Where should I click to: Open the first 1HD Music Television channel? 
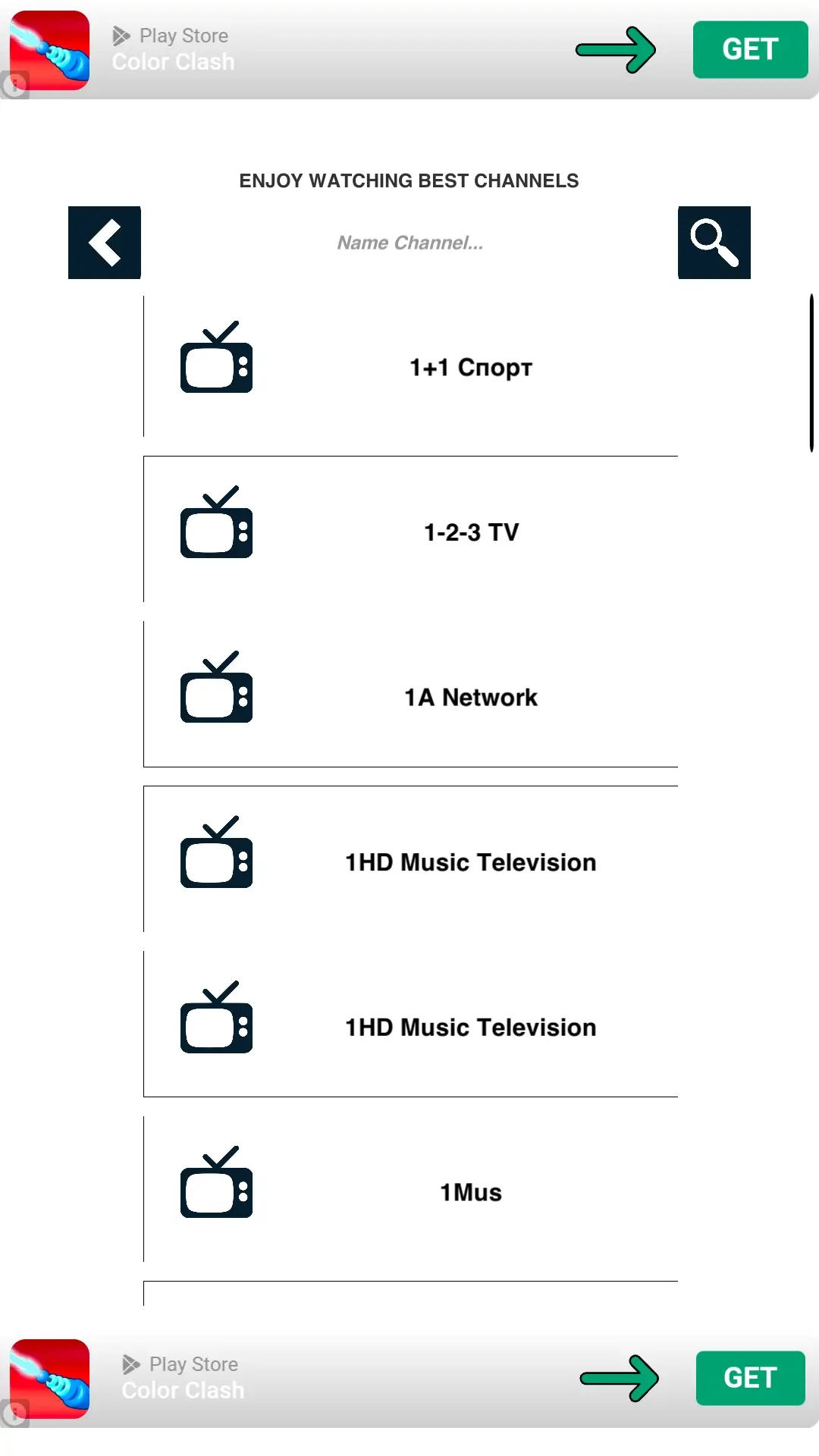pos(469,861)
